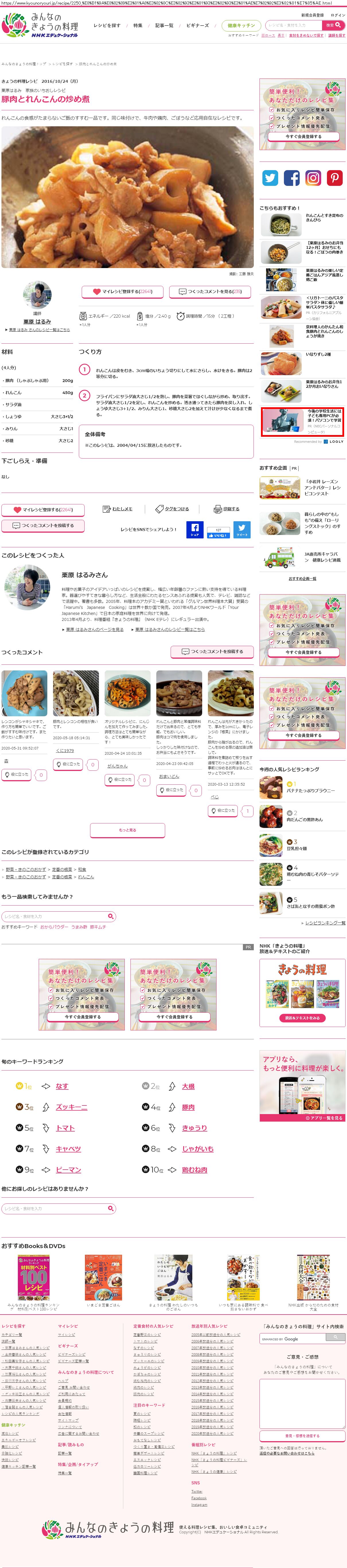Click the 検索 search button

334,25
